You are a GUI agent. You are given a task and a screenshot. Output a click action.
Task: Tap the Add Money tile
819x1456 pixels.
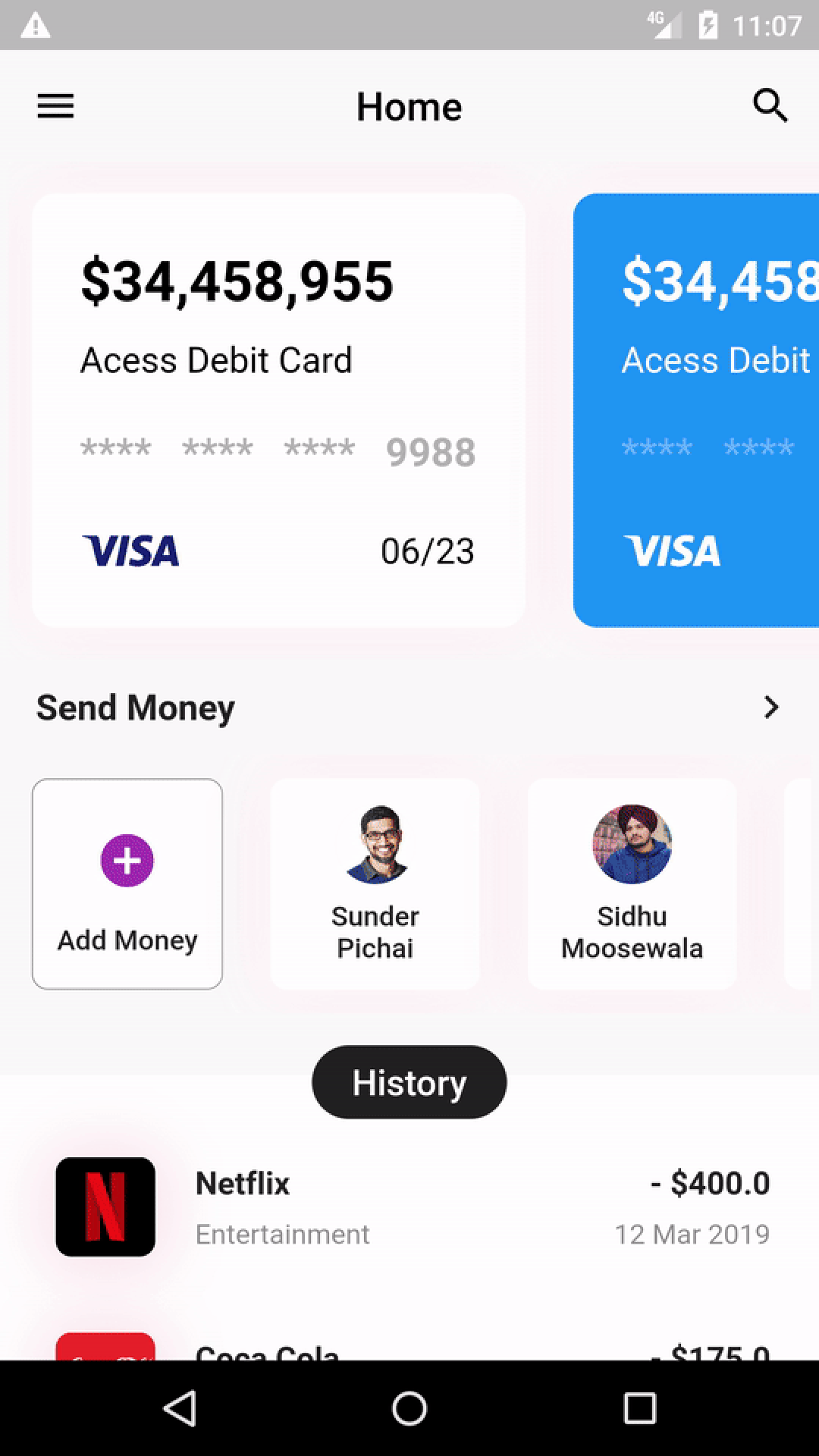coord(127,884)
